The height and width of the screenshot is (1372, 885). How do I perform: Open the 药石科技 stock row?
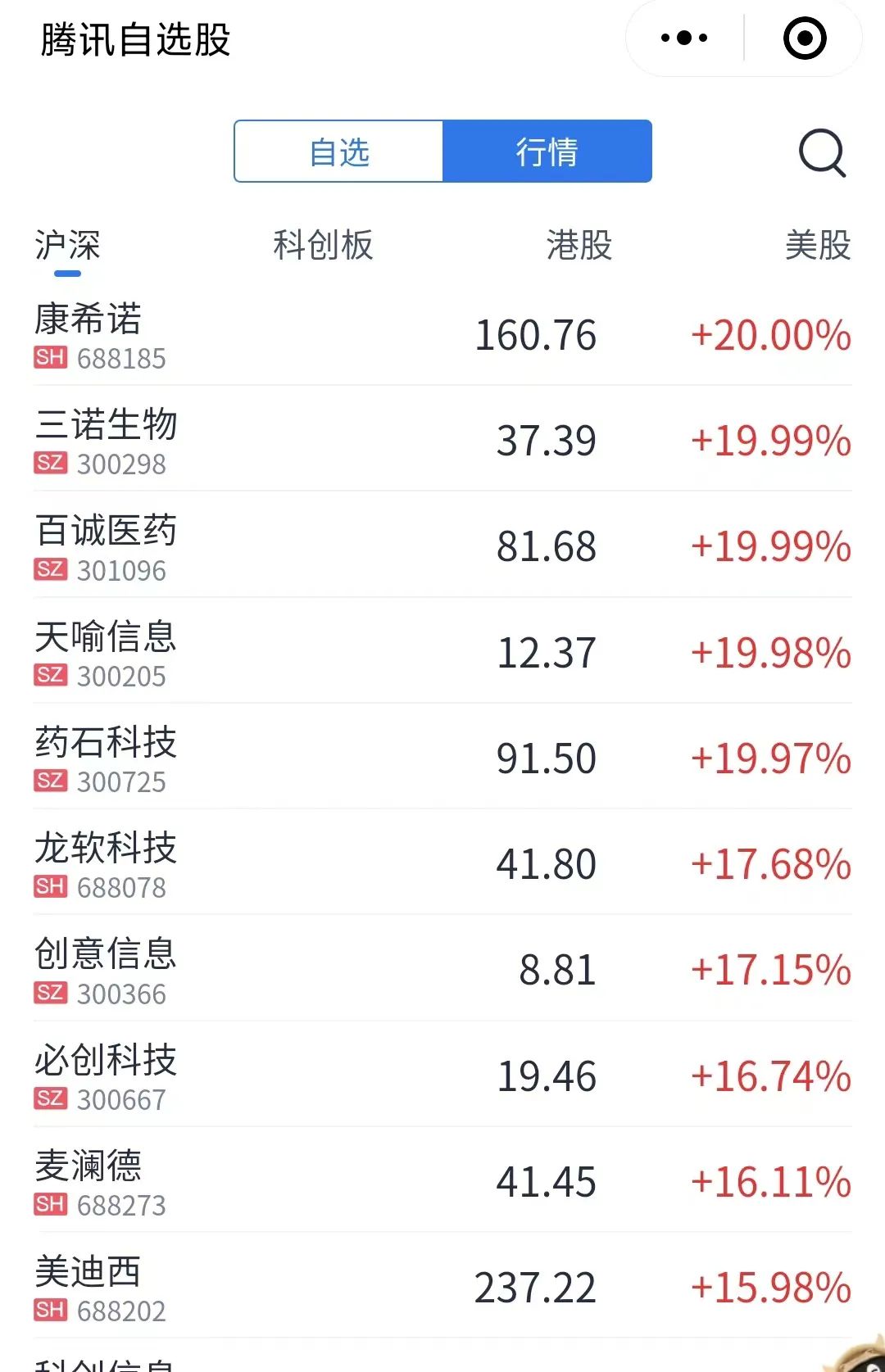(x=442, y=758)
